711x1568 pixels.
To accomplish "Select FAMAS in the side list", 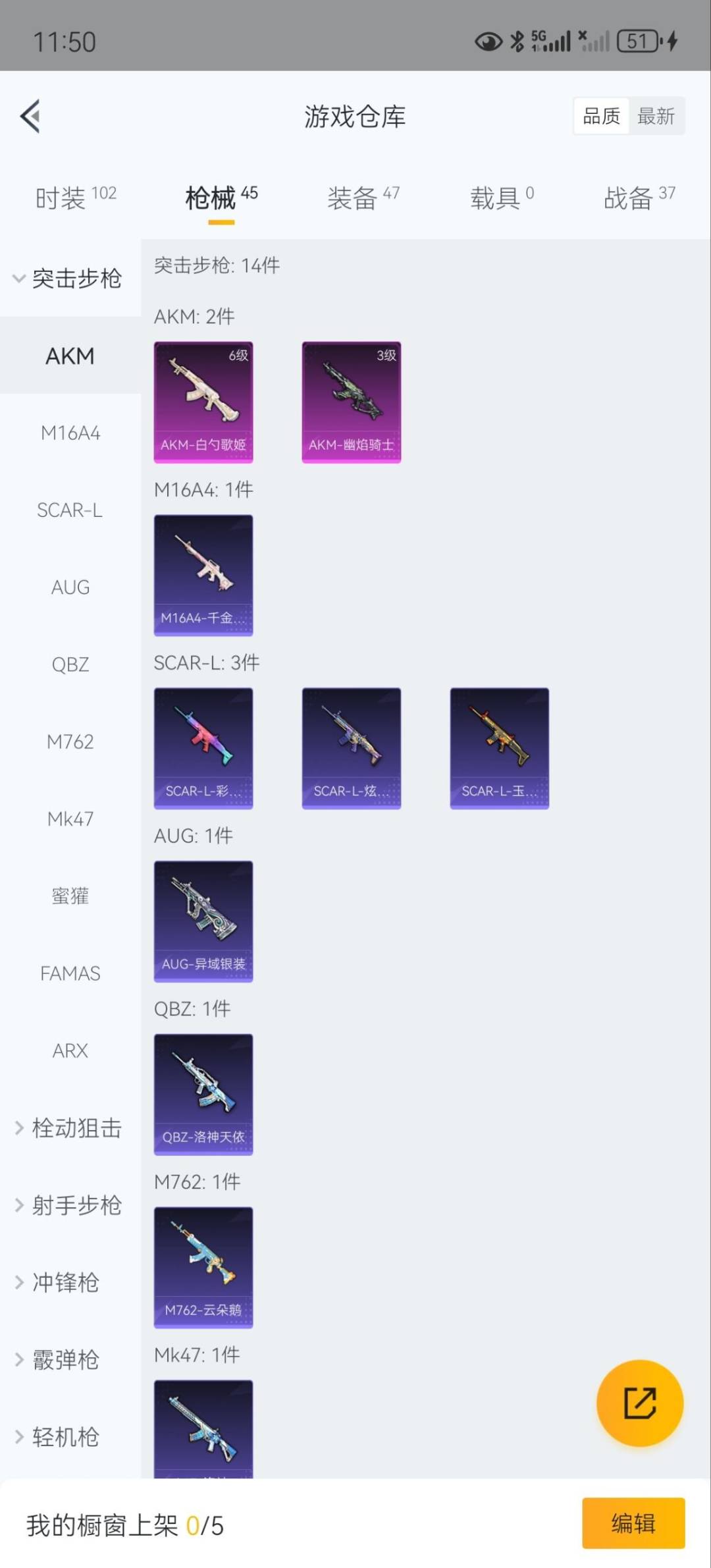I will pyautogui.click(x=70, y=973).
